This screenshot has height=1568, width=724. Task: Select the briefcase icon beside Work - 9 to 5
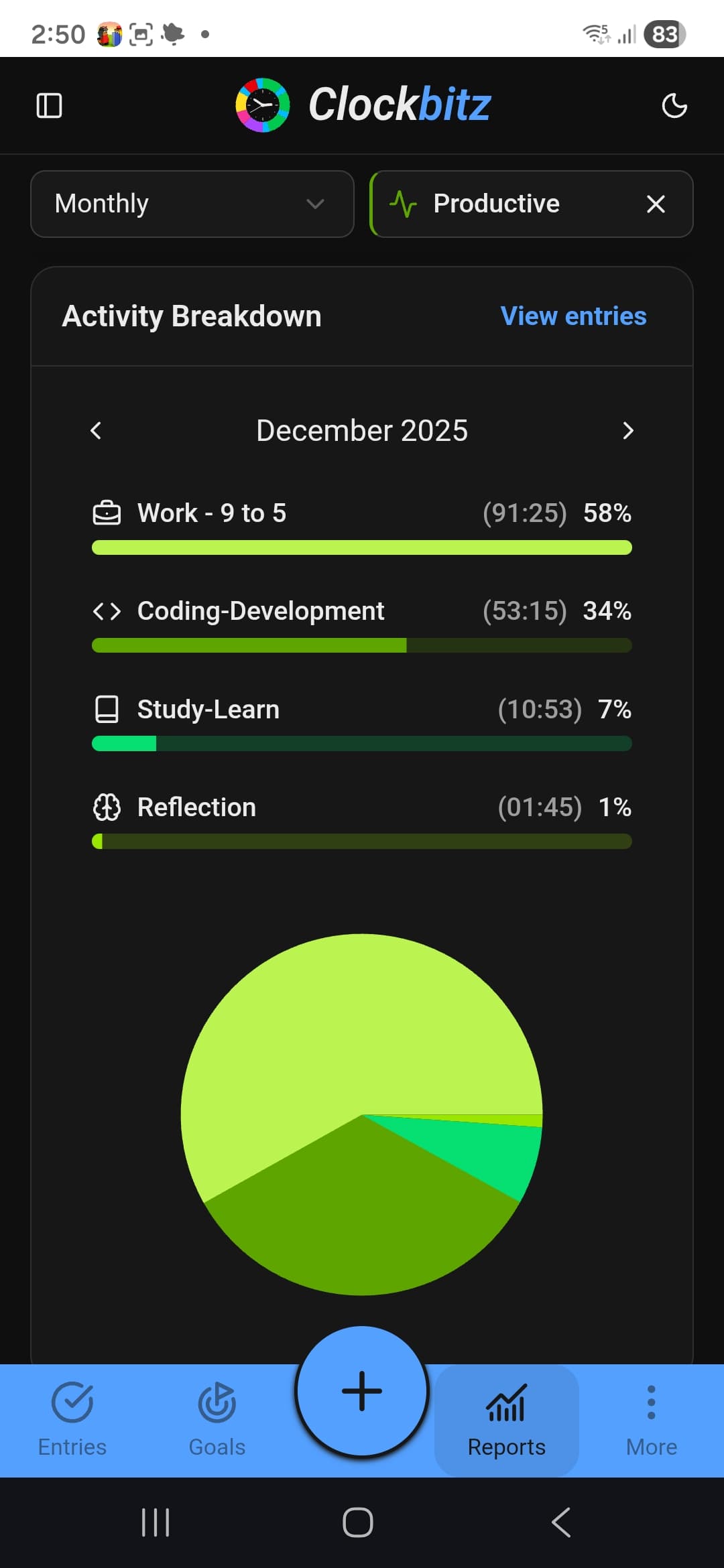coord(107,513)
